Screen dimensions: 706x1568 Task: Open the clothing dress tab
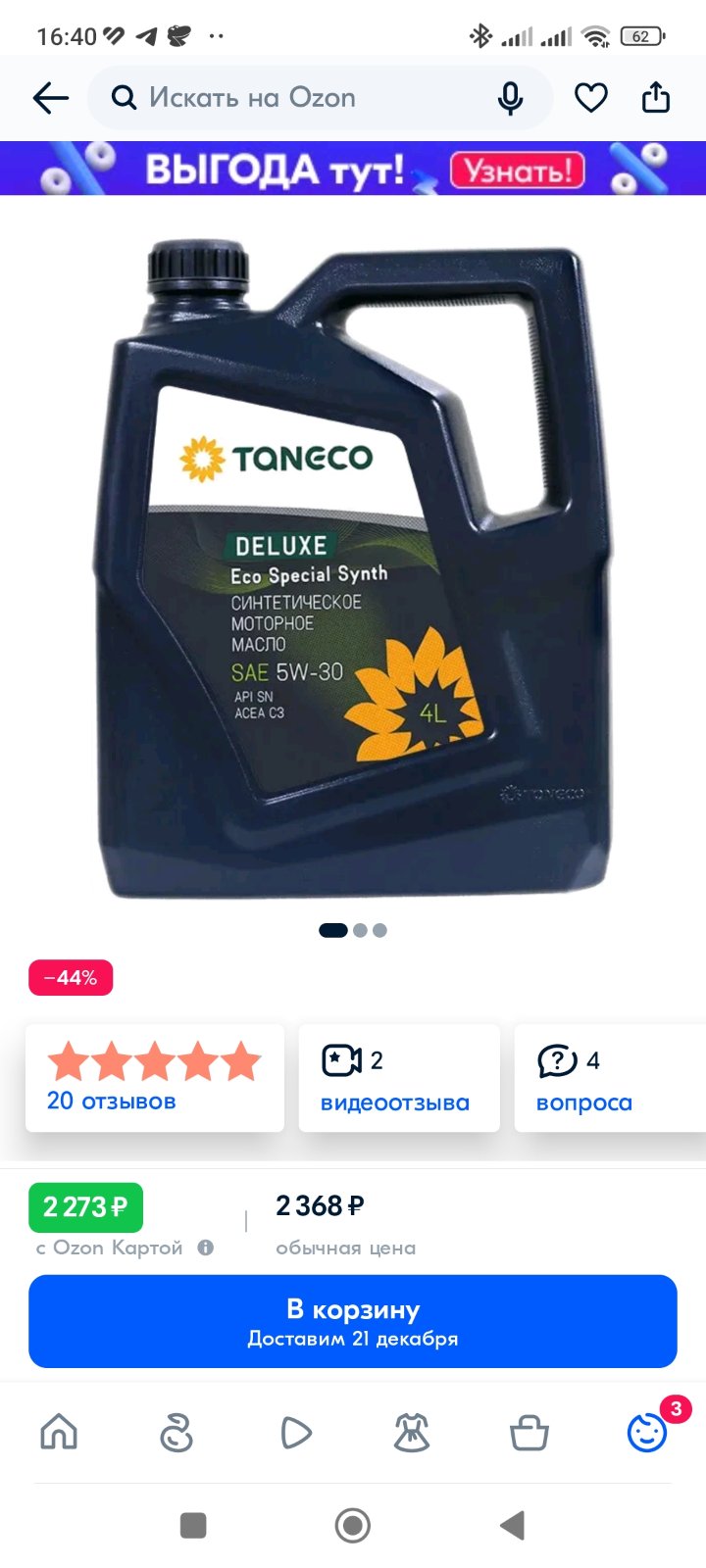click(x=412, y=1433)
